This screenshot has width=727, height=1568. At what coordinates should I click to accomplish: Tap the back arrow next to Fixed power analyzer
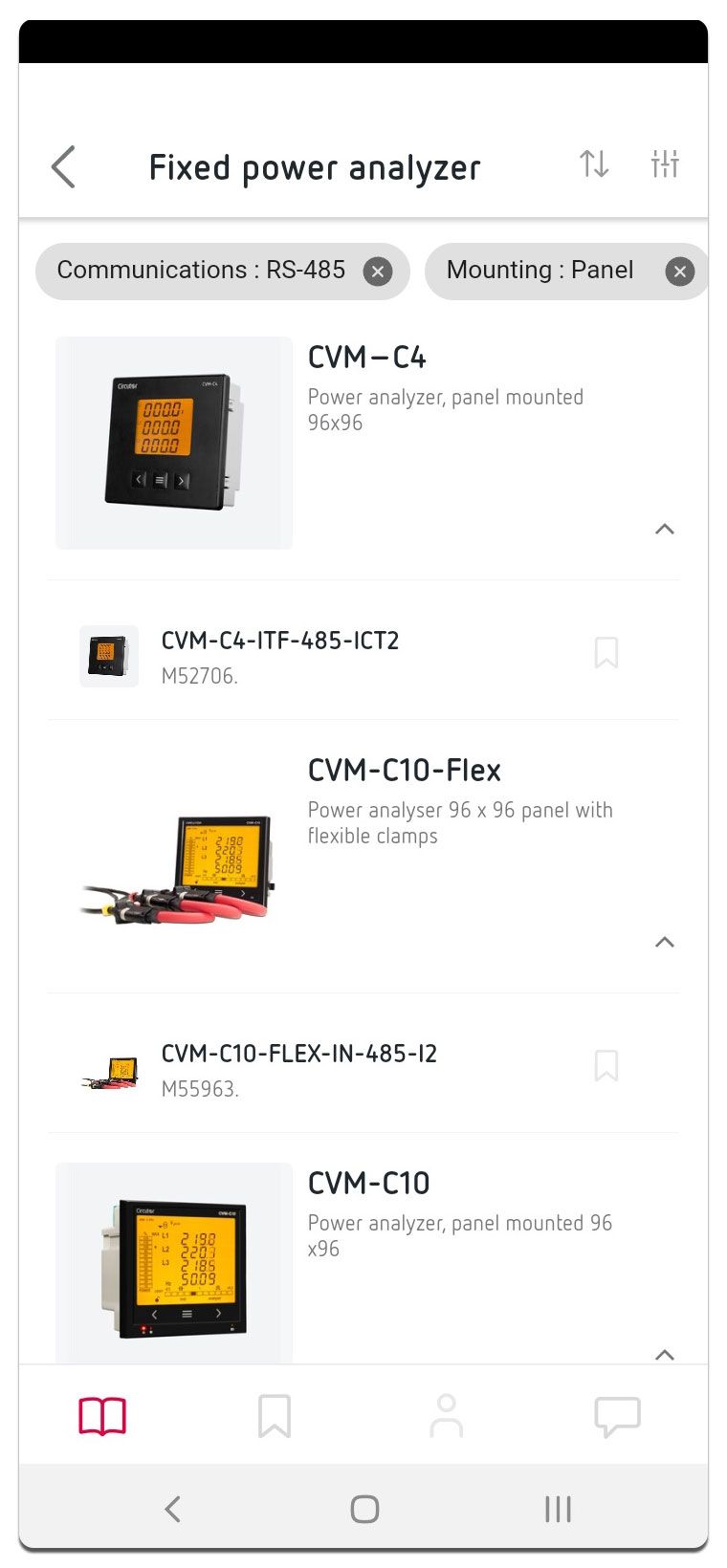(62, 166)
